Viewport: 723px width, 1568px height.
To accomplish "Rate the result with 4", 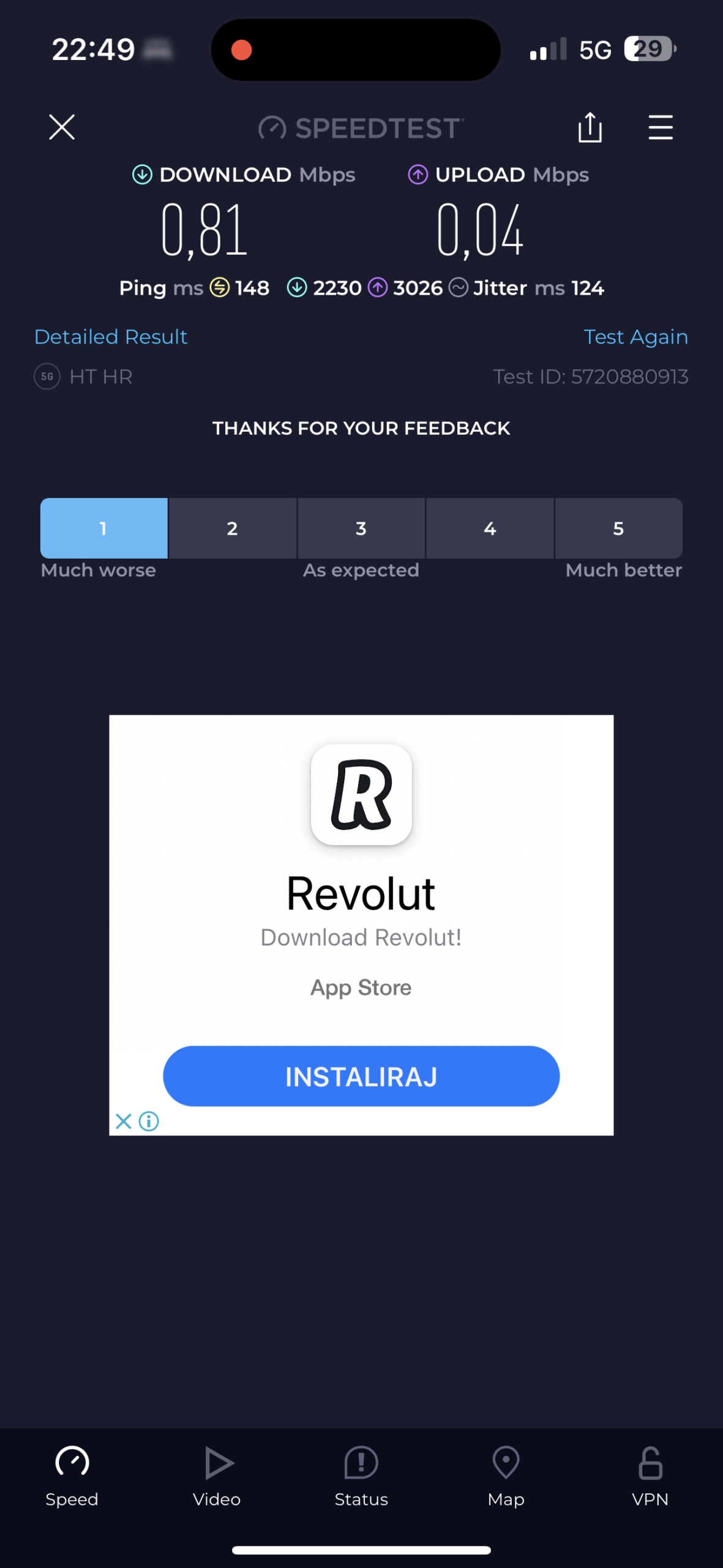I will point(490,528).
